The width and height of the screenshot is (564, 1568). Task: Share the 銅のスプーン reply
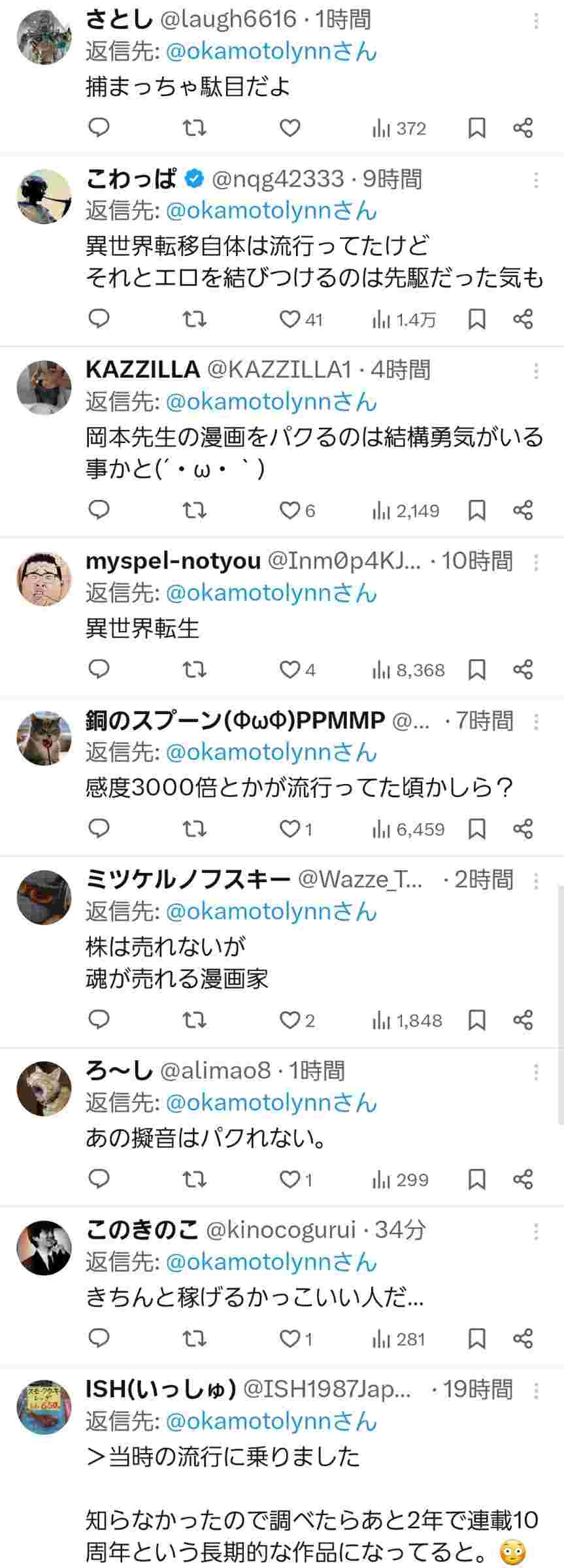click(x=523, y=829)
